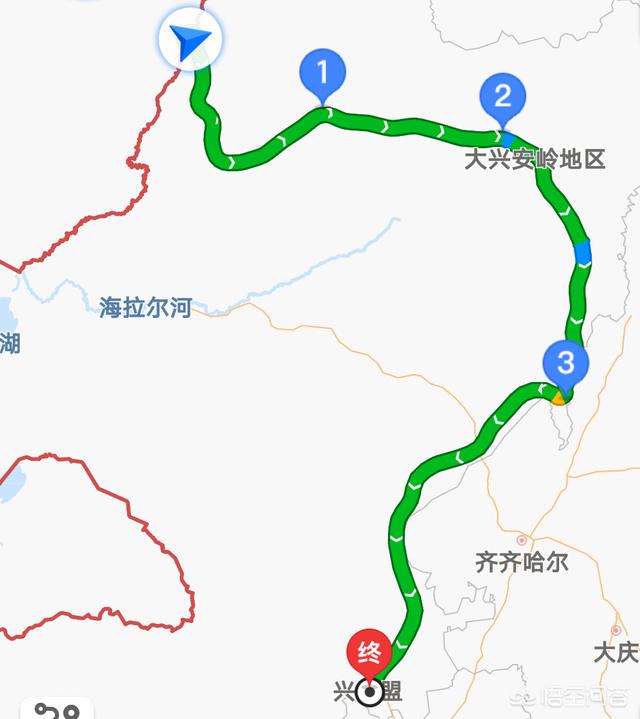The height and width of the screenshot is (719, 640).
Task: Tap the blue current location arrow
Action: click(x=190, y=41)
